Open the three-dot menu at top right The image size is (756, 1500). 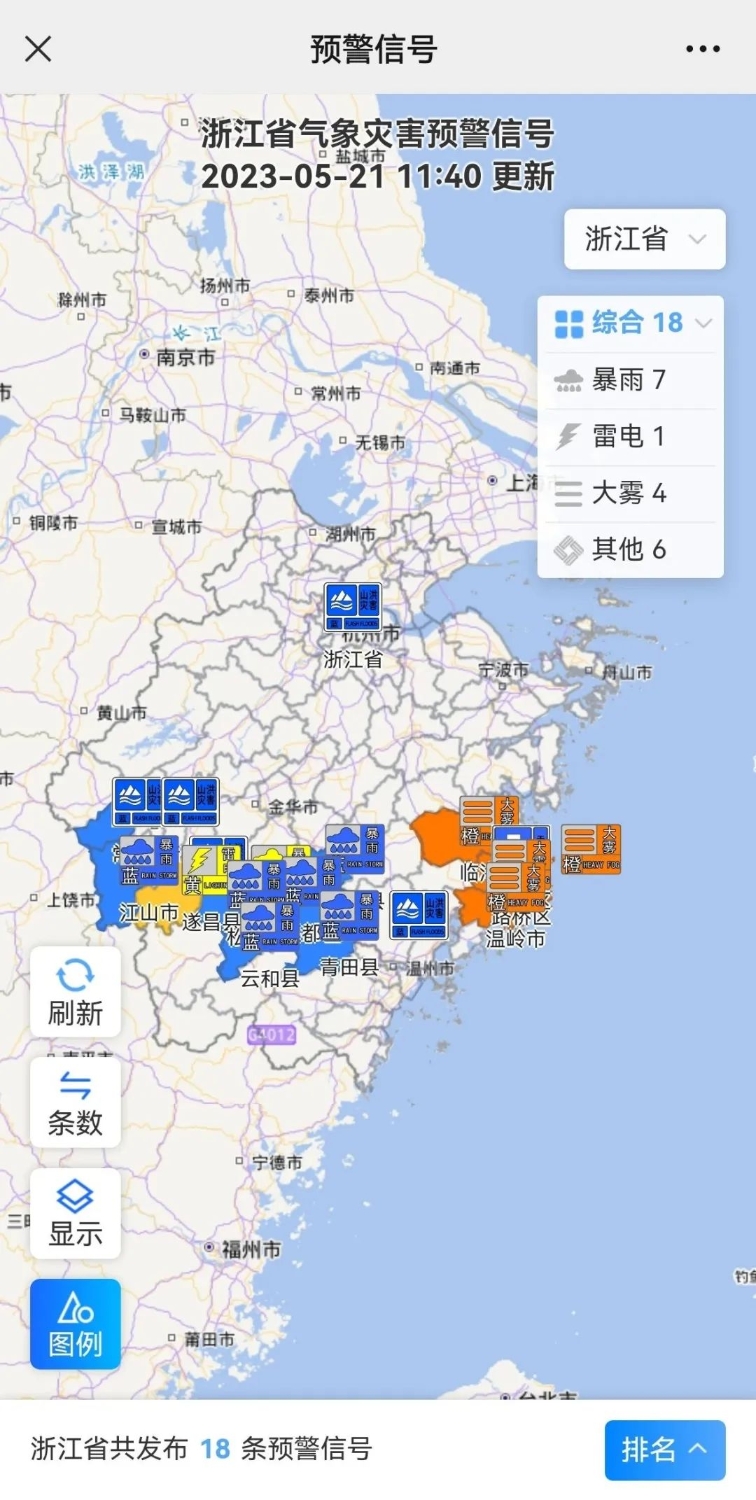click(704, 47)
